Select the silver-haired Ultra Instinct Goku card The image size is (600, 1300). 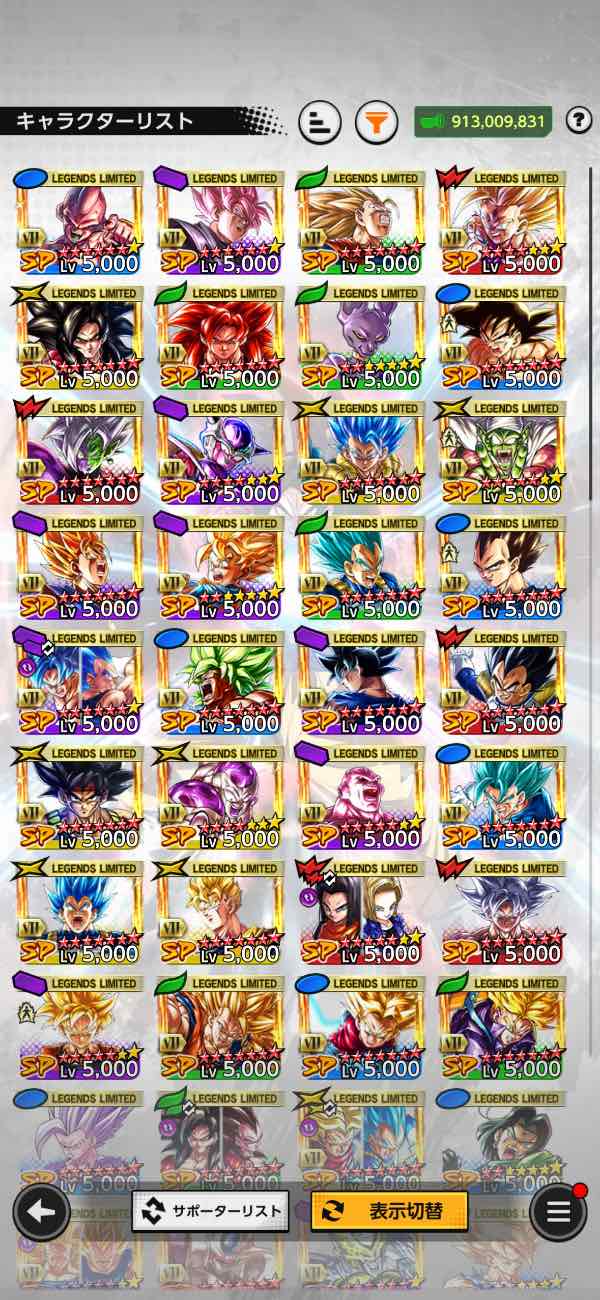coord(500,915)
